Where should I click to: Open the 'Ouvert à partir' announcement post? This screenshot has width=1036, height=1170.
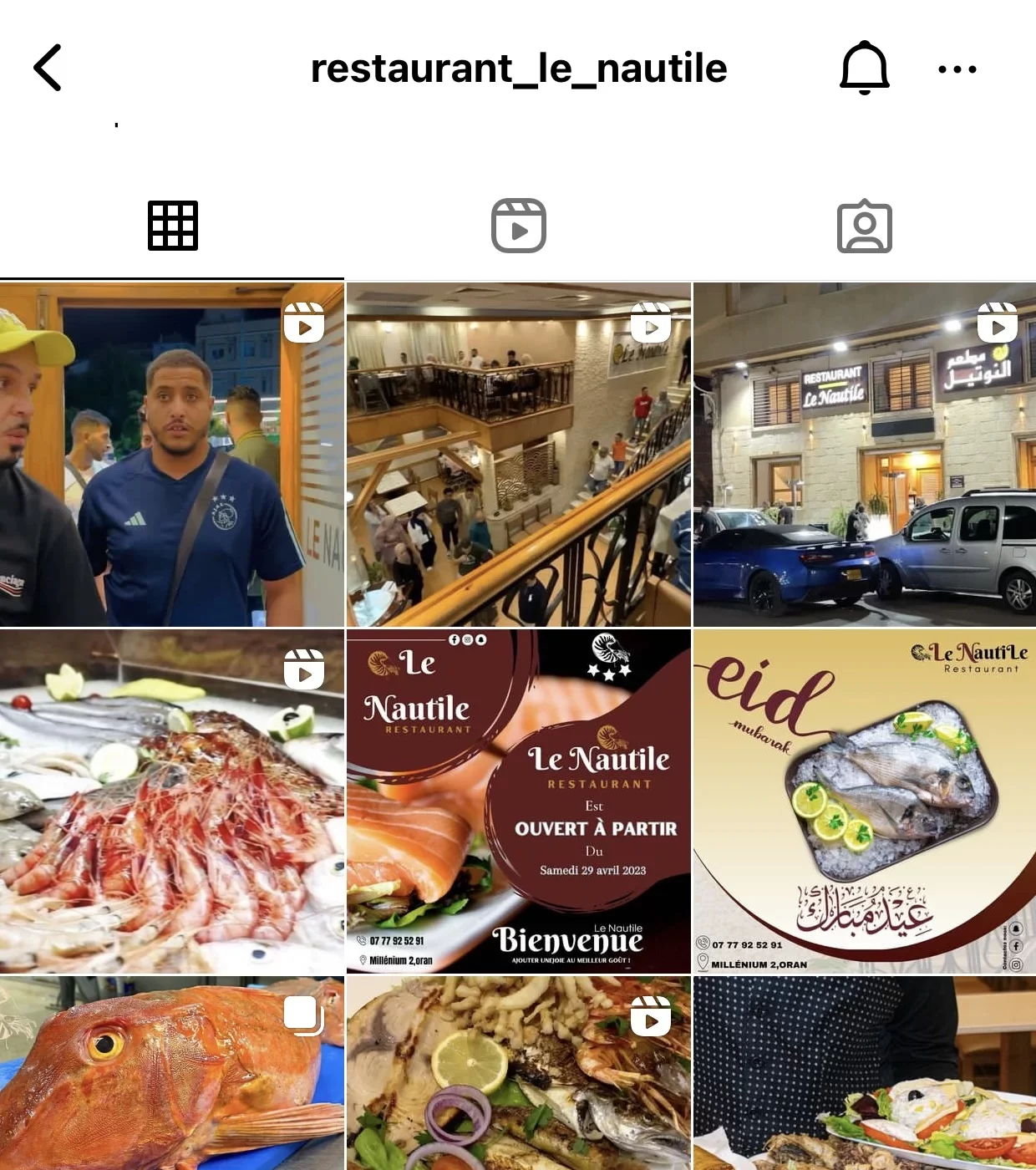click(518, 802)
